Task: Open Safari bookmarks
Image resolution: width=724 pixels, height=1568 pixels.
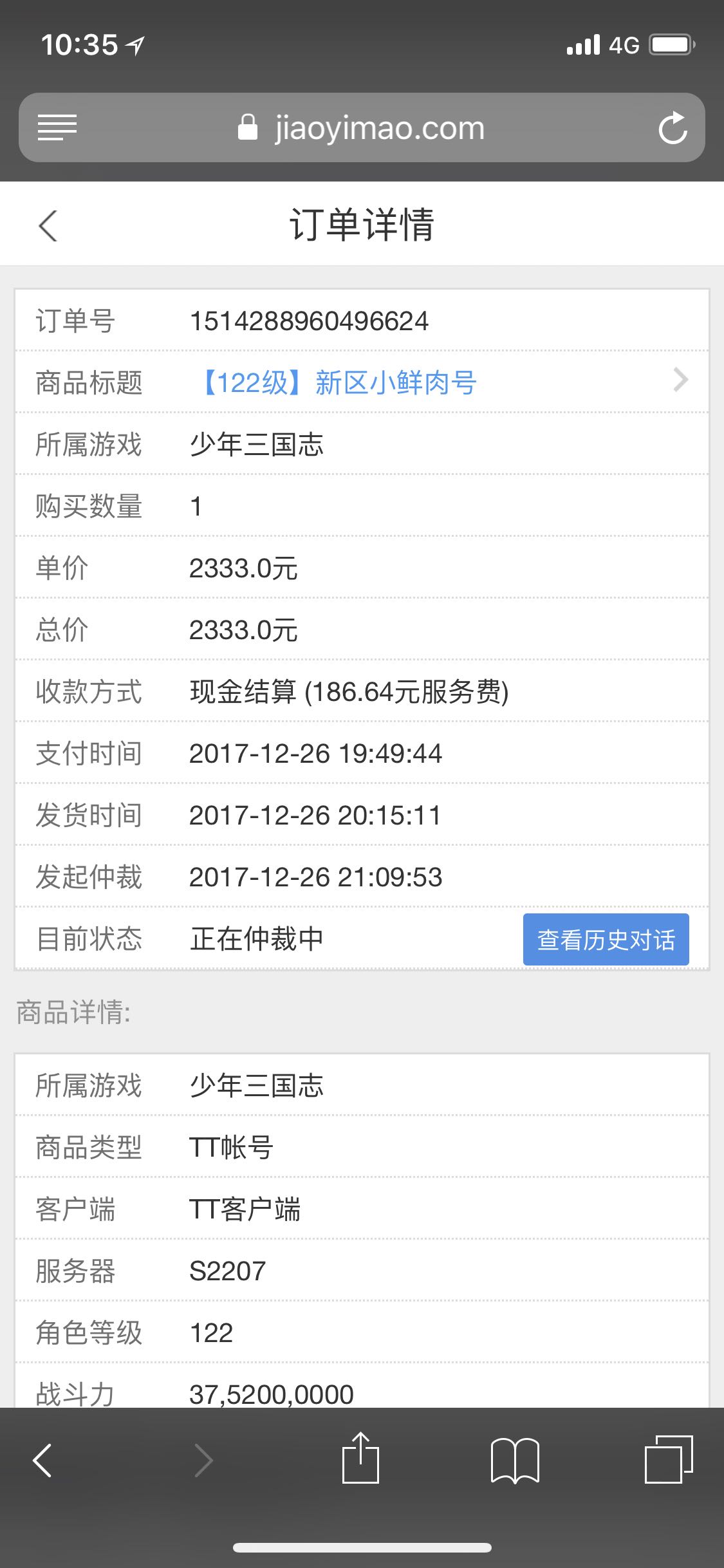Action: (x=514, y=1460)
